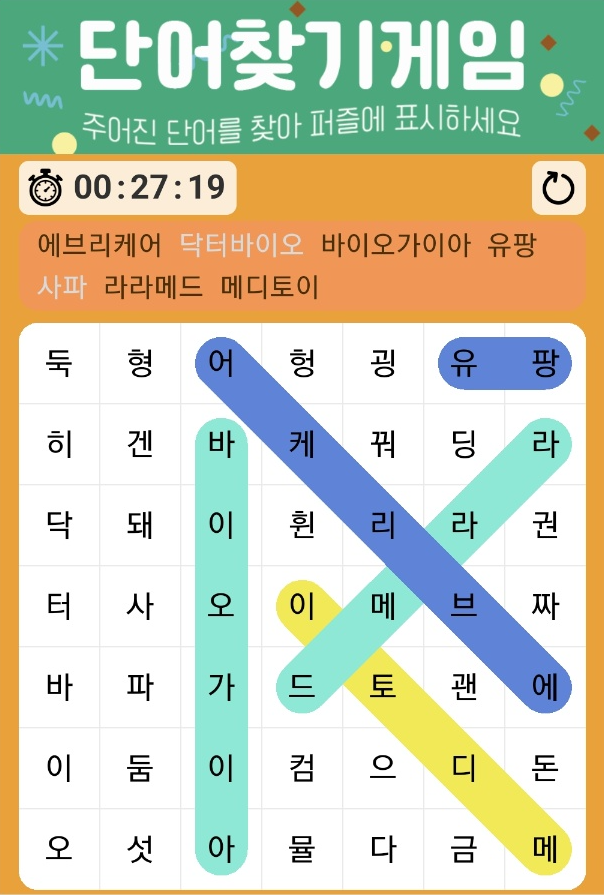Image resolution: width=604 pixels, height=895 pixels.
Task: Select the letter cell 닥 in the grid
Action: click(59, 525)
